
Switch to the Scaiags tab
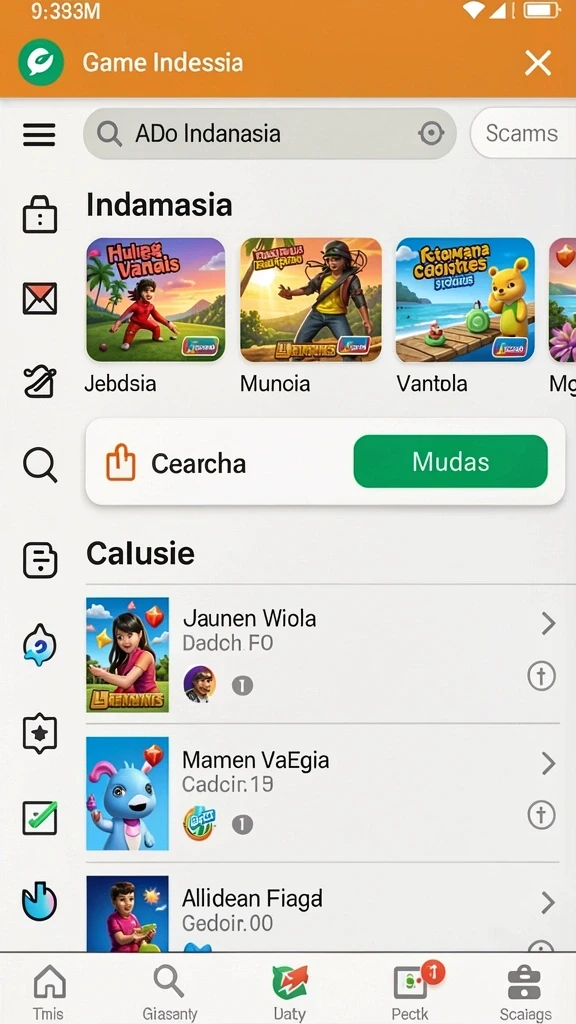click(525, 993)
